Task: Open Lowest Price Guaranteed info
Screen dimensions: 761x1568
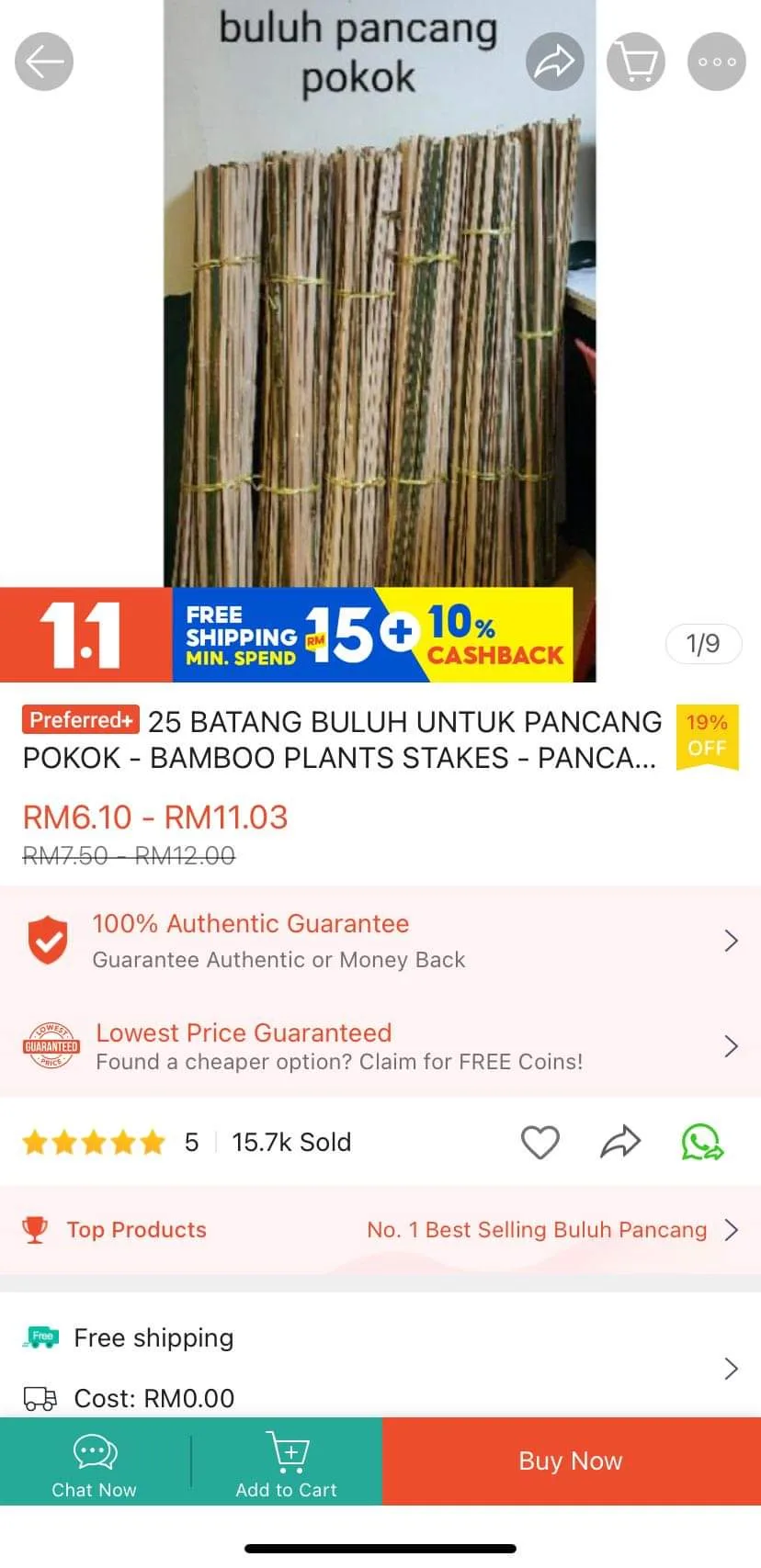Action: [x=380, y=1045]
